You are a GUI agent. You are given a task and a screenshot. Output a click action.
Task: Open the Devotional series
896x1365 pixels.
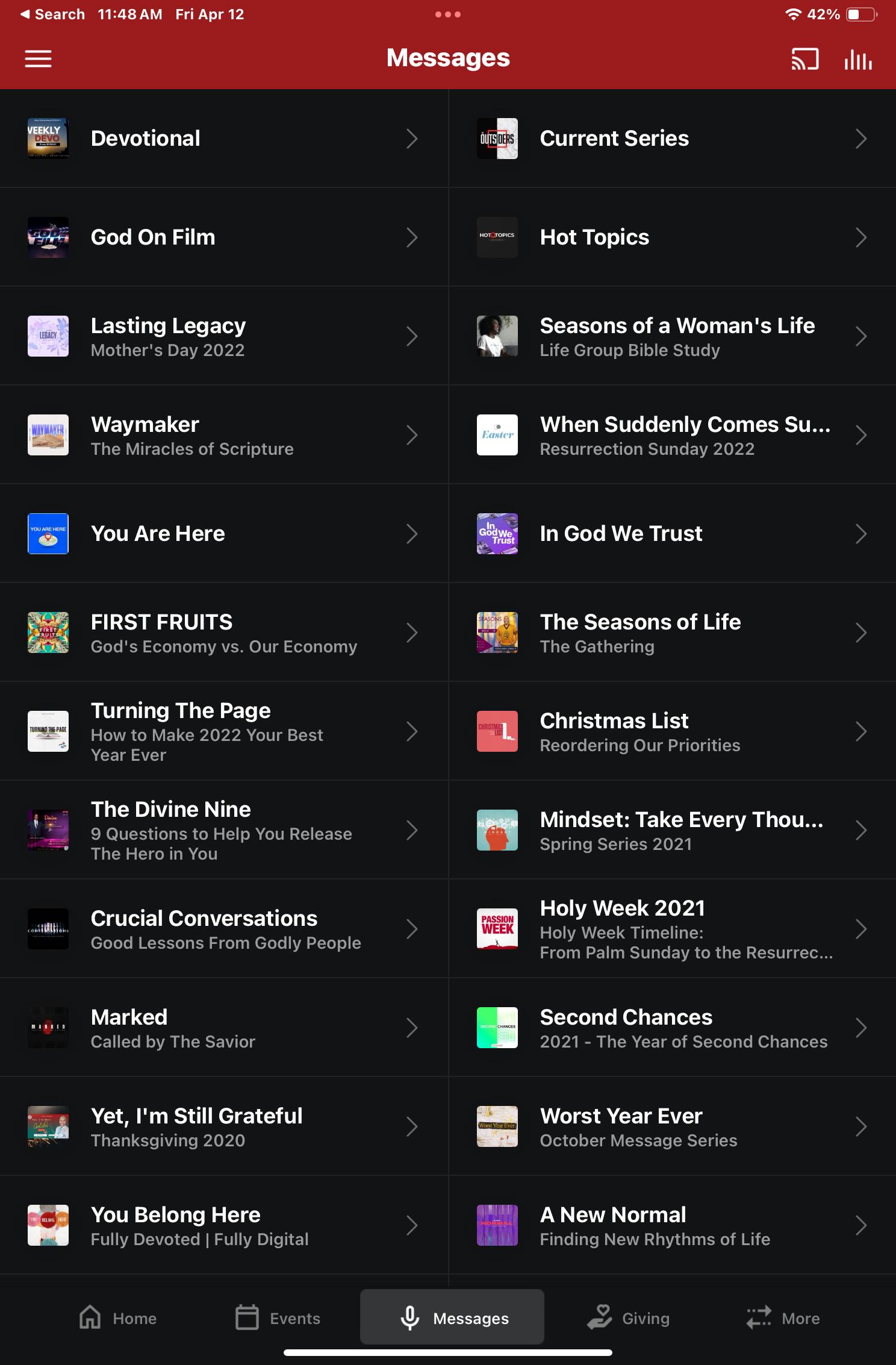(223, 139)
